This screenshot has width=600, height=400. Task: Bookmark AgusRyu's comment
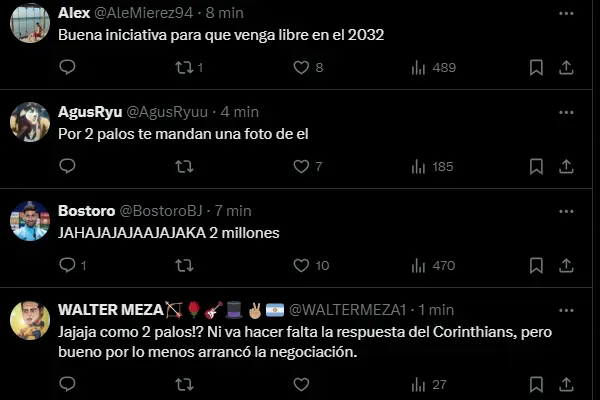[536, 166]
